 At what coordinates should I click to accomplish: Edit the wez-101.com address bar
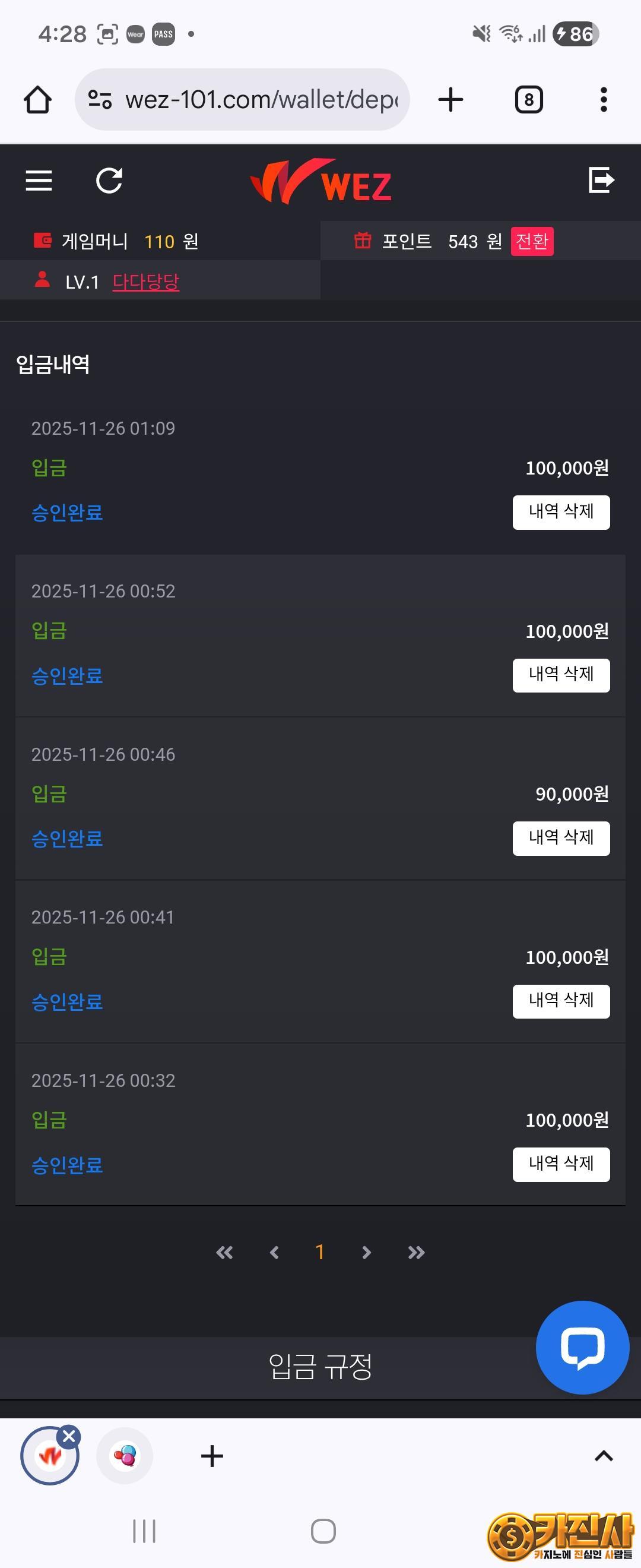pyautogui.click(x=262, y=100)
